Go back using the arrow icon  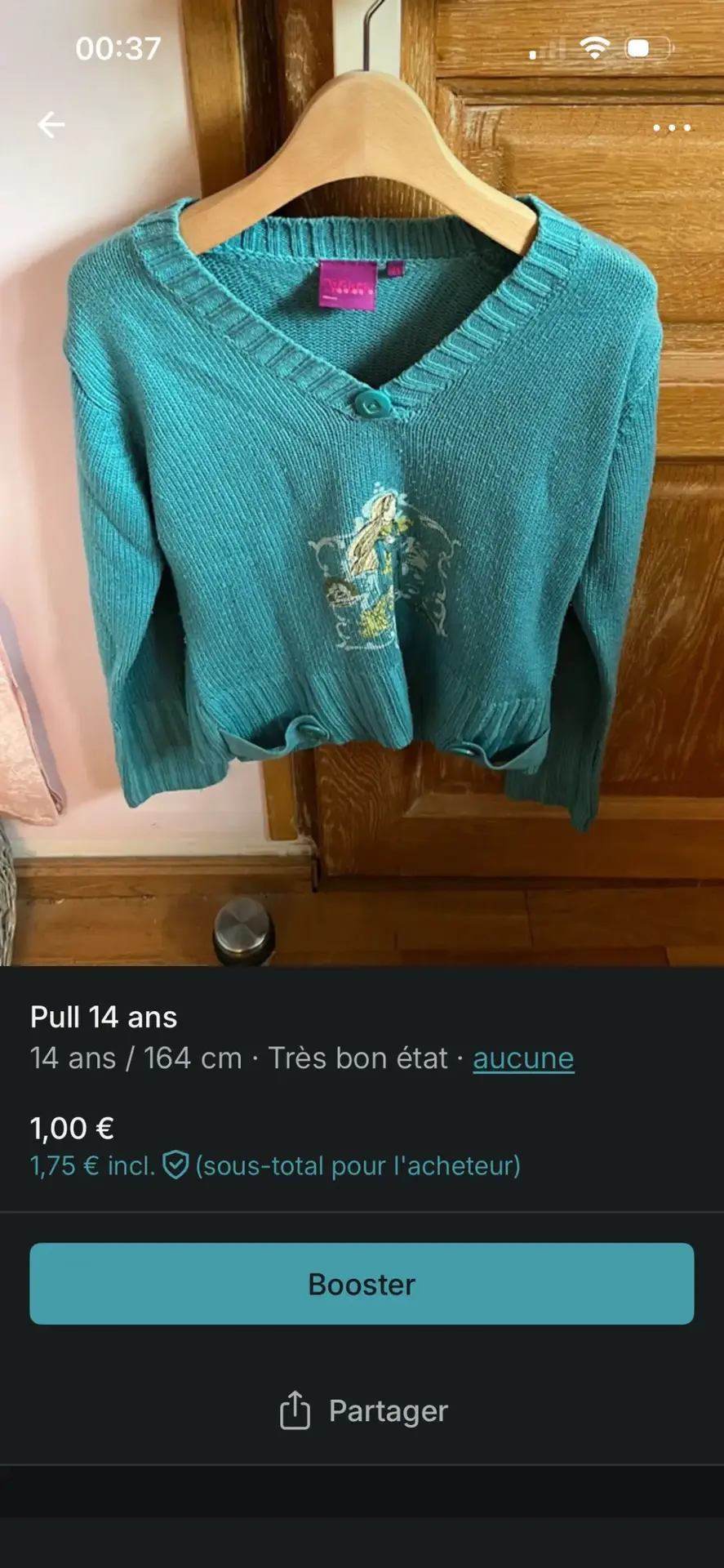51,125
